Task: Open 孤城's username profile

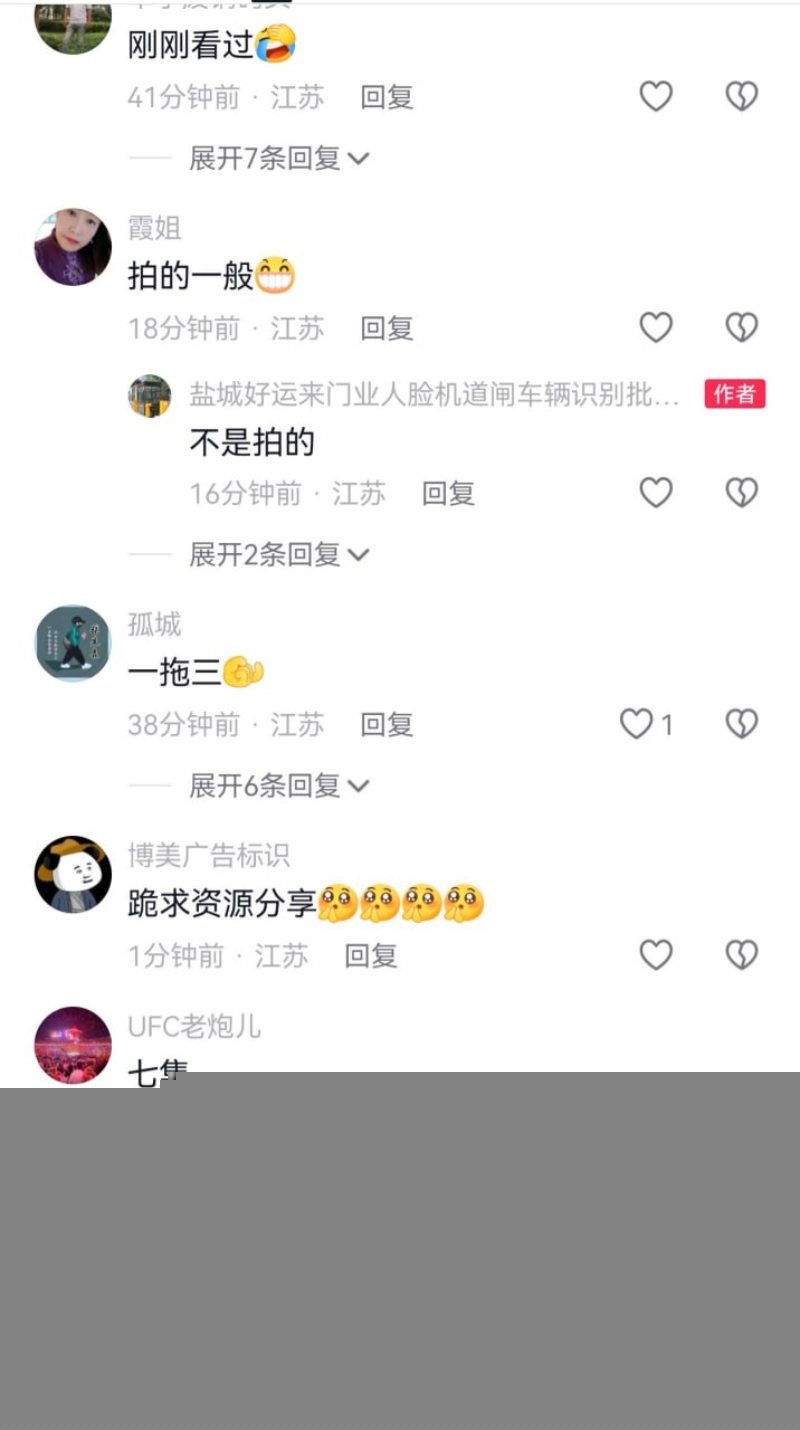Action: [154, 624]
